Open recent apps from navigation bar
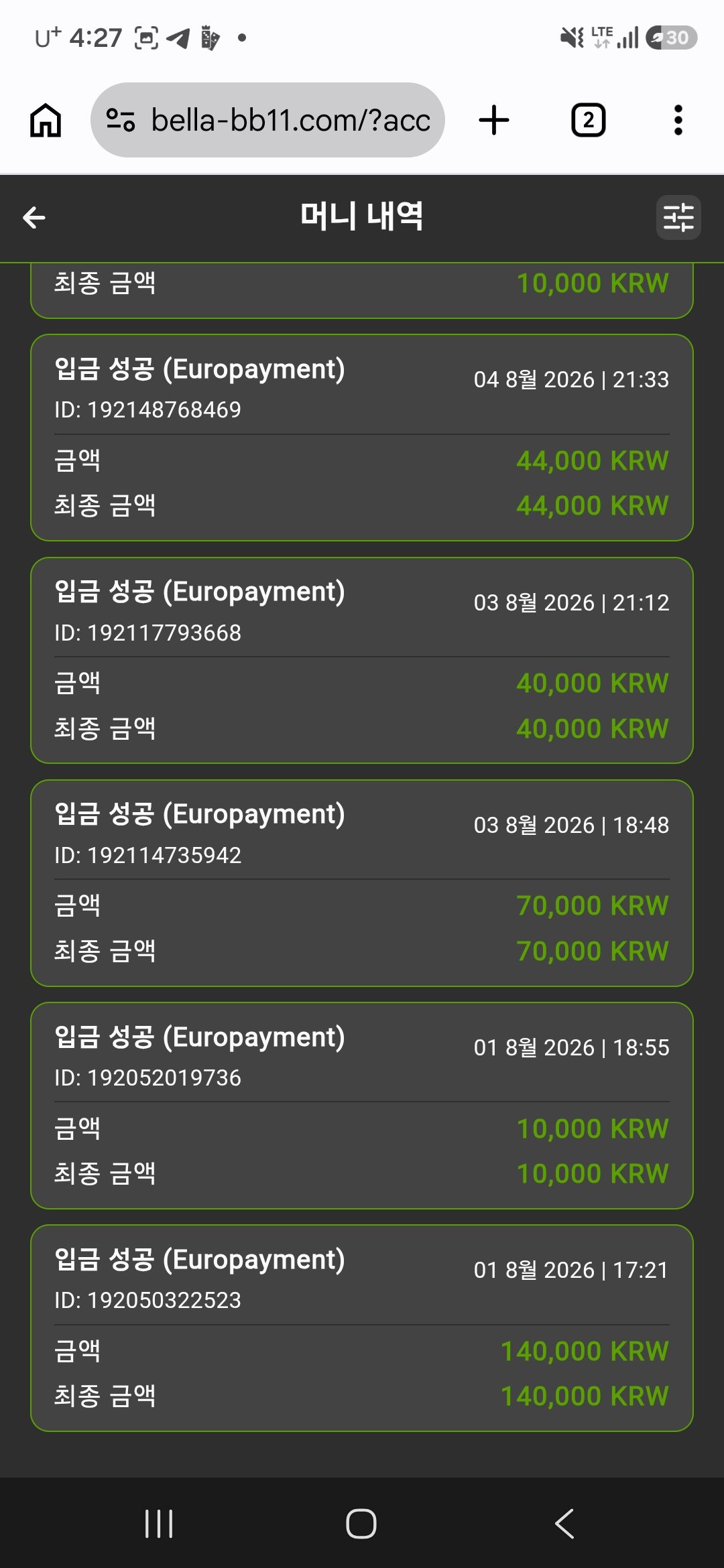724x1568 pixels. 159,1524
